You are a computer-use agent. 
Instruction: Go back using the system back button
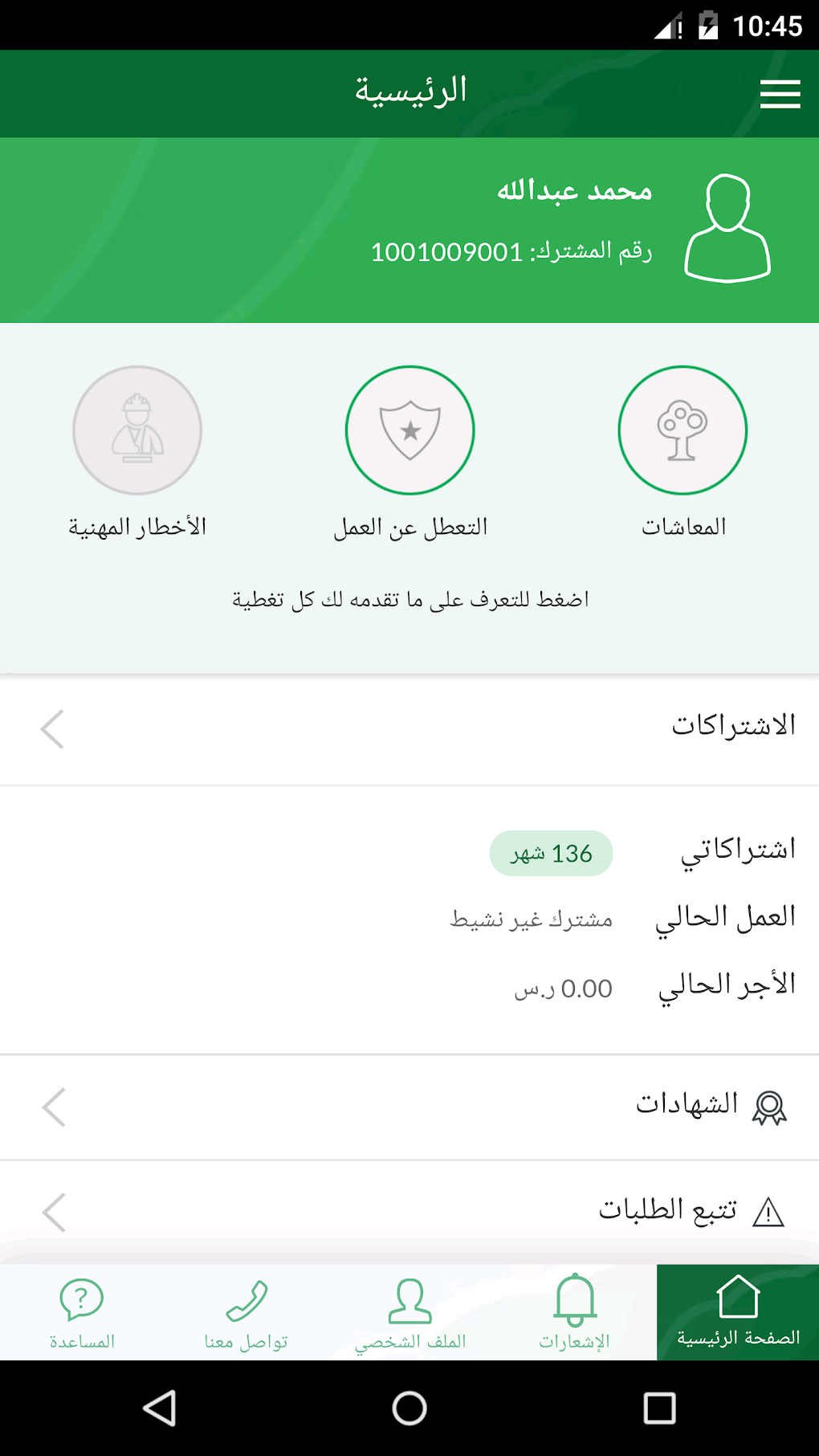[160, 1408]
